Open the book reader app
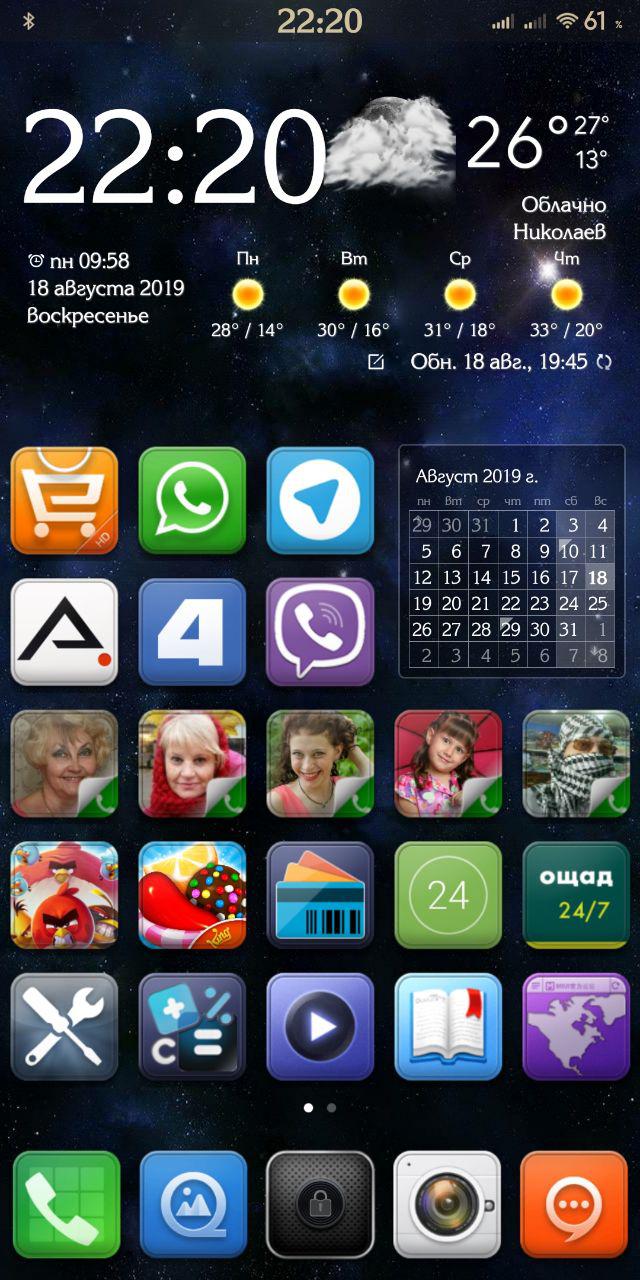Image resolution: width=640 pixels, height=1280 pixels. pos(448,1027)
